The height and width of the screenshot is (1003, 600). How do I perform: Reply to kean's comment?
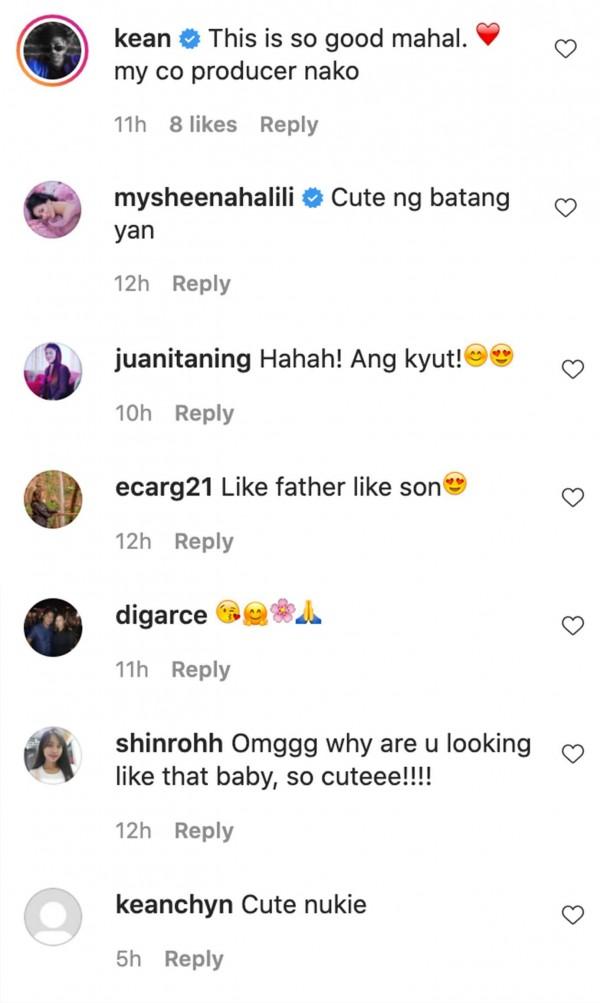click(288, 125)
